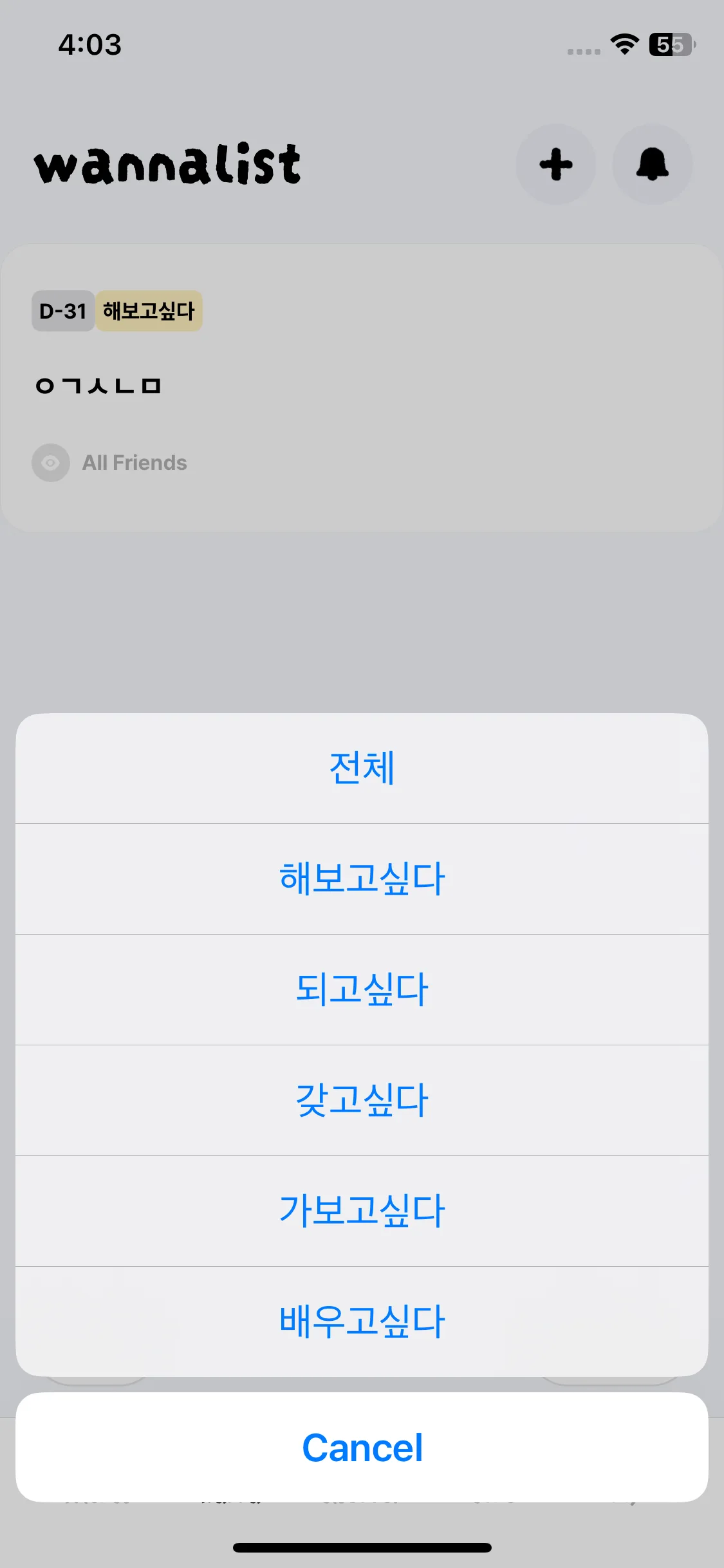Select the 되고싶다 category
724x1568 pixels.
(362, 989)
